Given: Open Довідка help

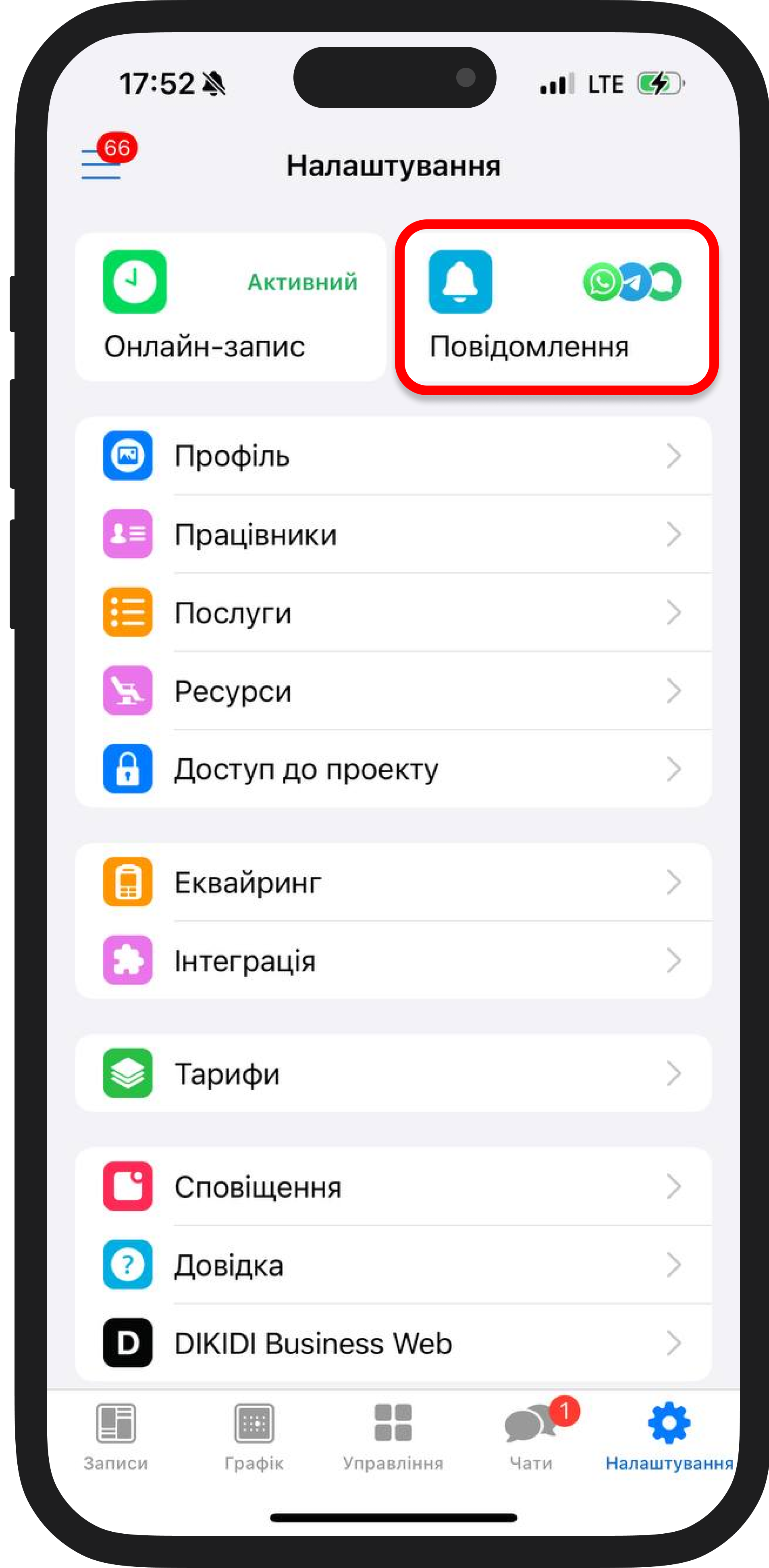Looking at the screenshot, I should (x=393, y=1265).
